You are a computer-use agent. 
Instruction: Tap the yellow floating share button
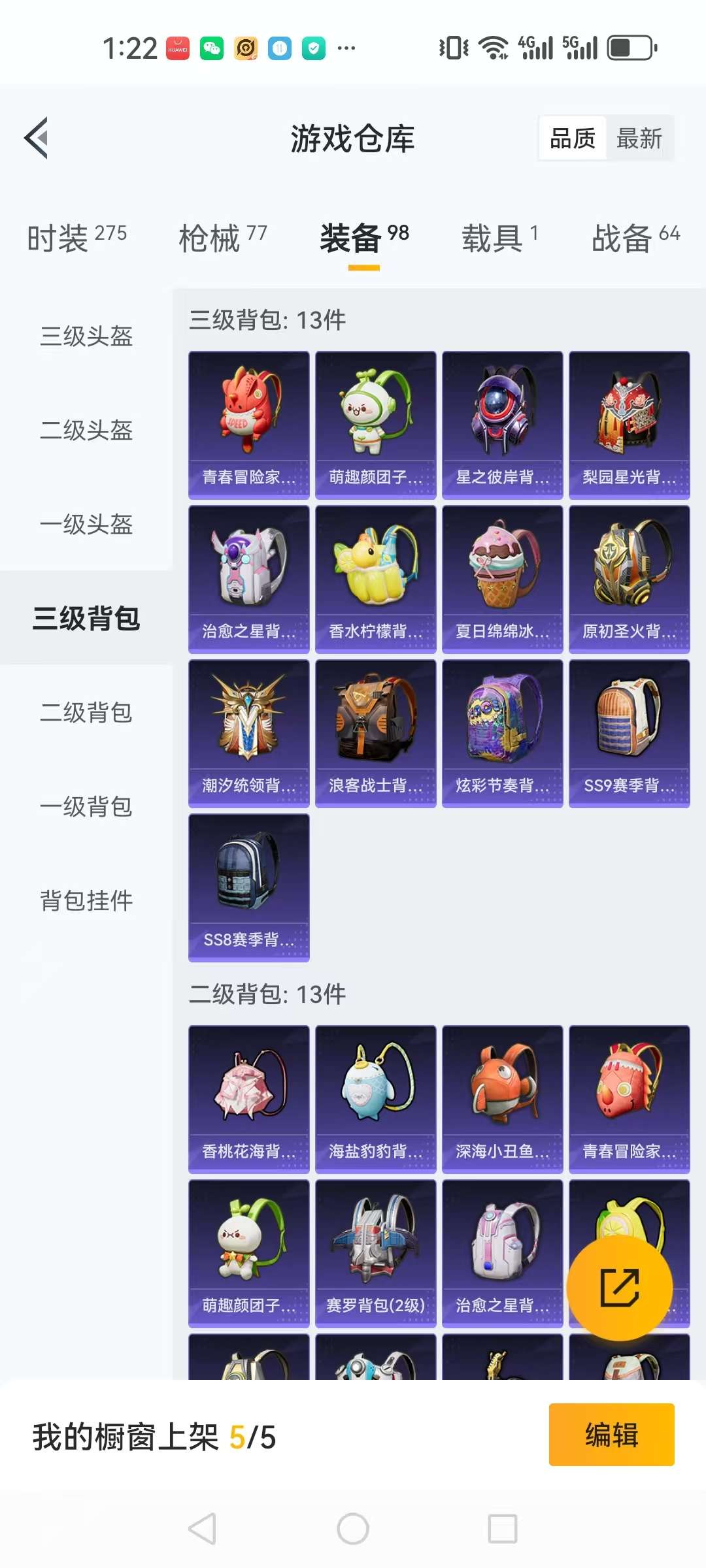point(619,1288)
